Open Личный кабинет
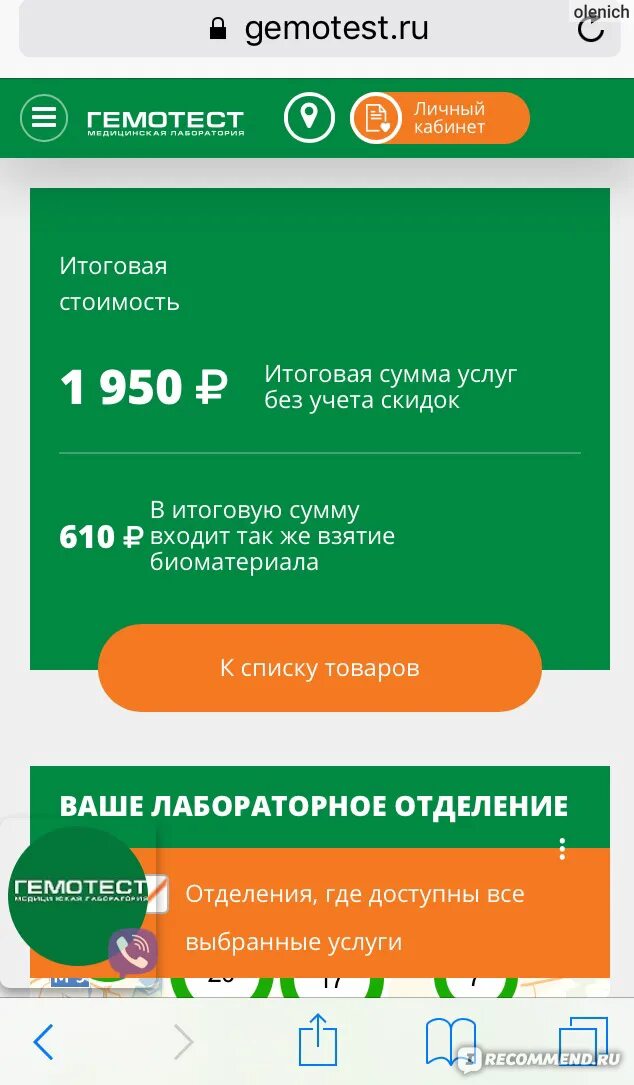The width and height of the screenshot is (634, 1085). 440,118
